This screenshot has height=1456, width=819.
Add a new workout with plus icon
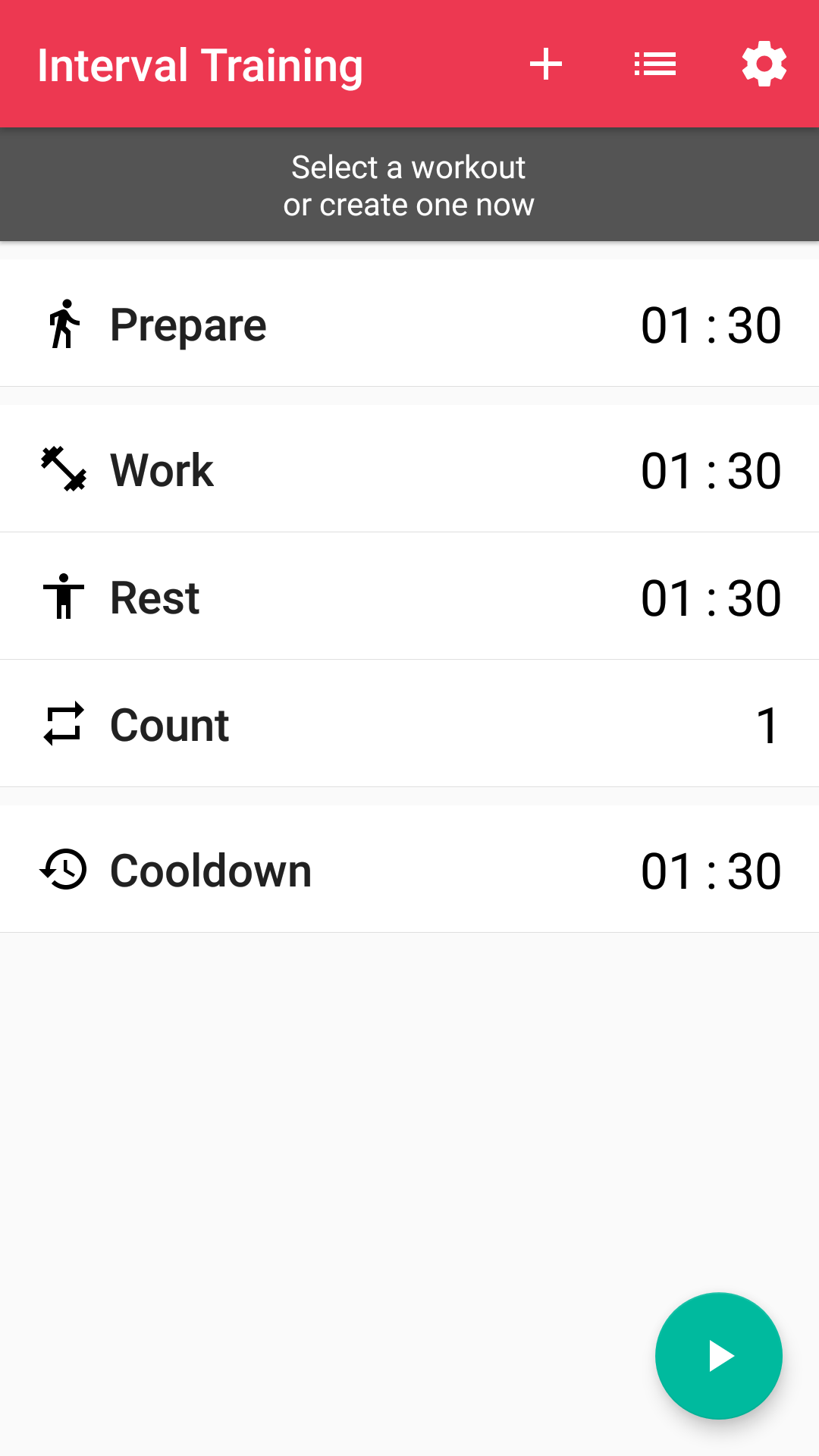(x=546, y=64)
